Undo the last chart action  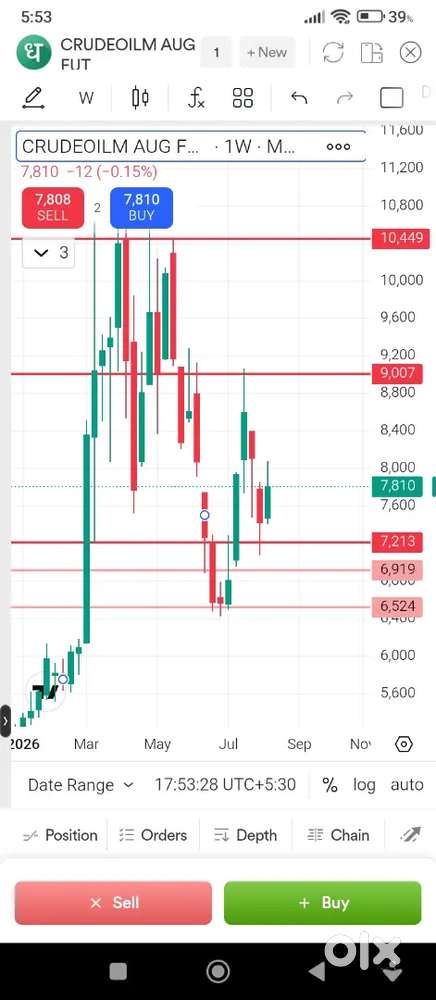pyautogui.click(x=299, y=98)
